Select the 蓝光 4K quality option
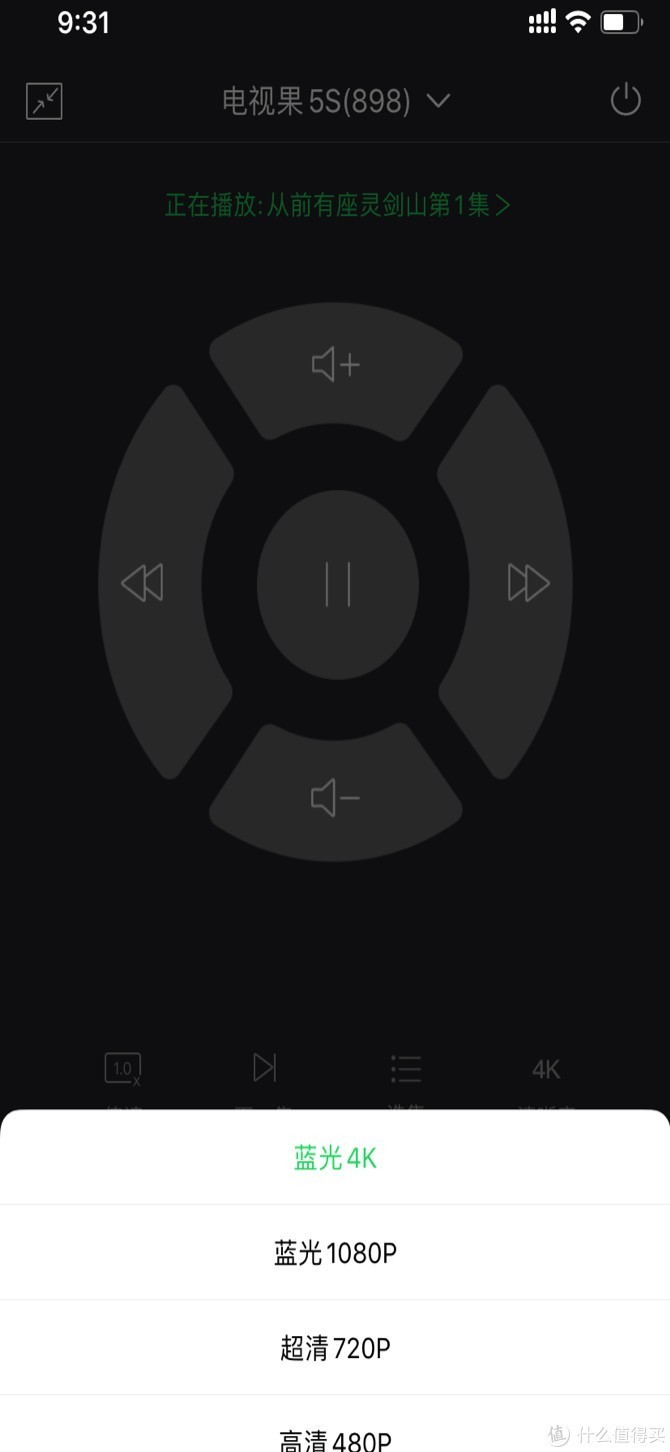 pyautogui.click(x=335, y=1158)
